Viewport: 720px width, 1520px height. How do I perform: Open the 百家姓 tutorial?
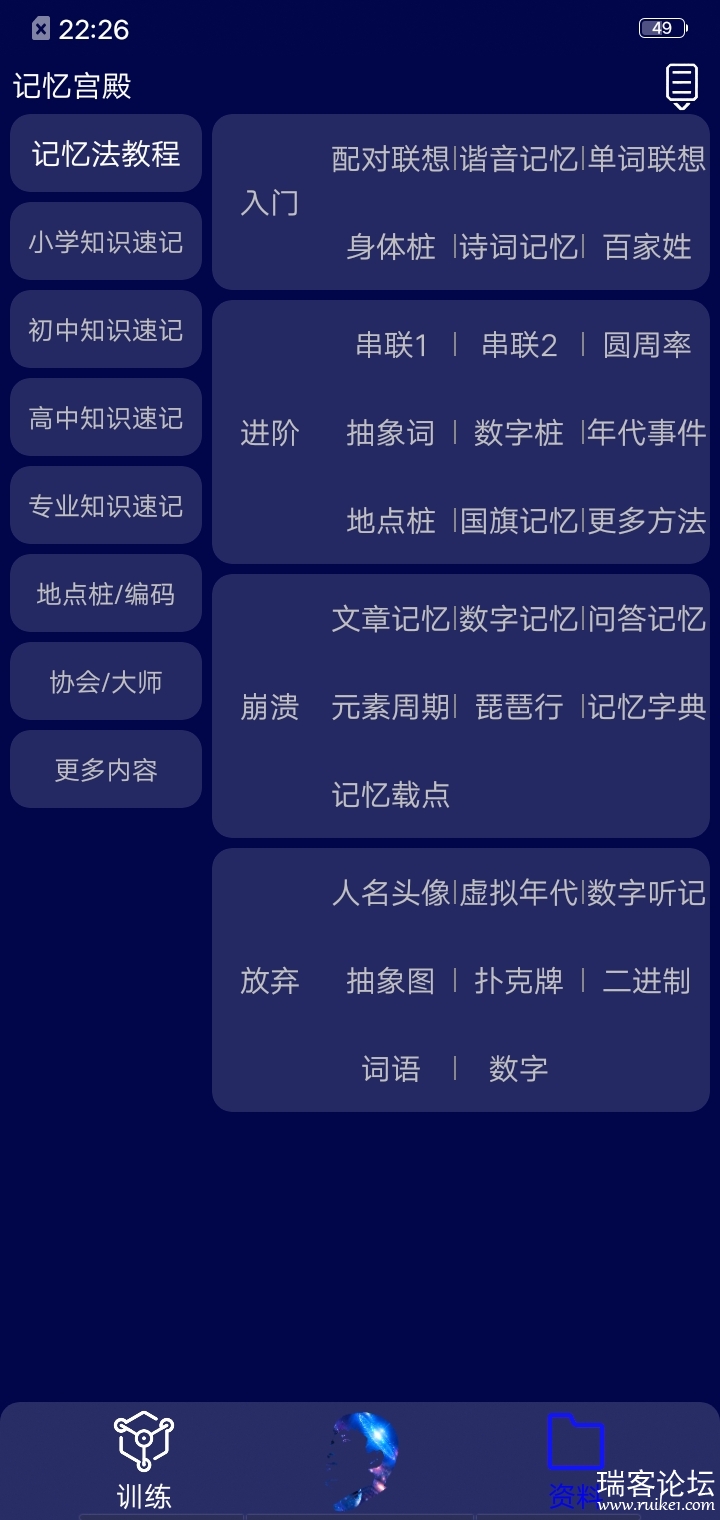pos(647,246)
